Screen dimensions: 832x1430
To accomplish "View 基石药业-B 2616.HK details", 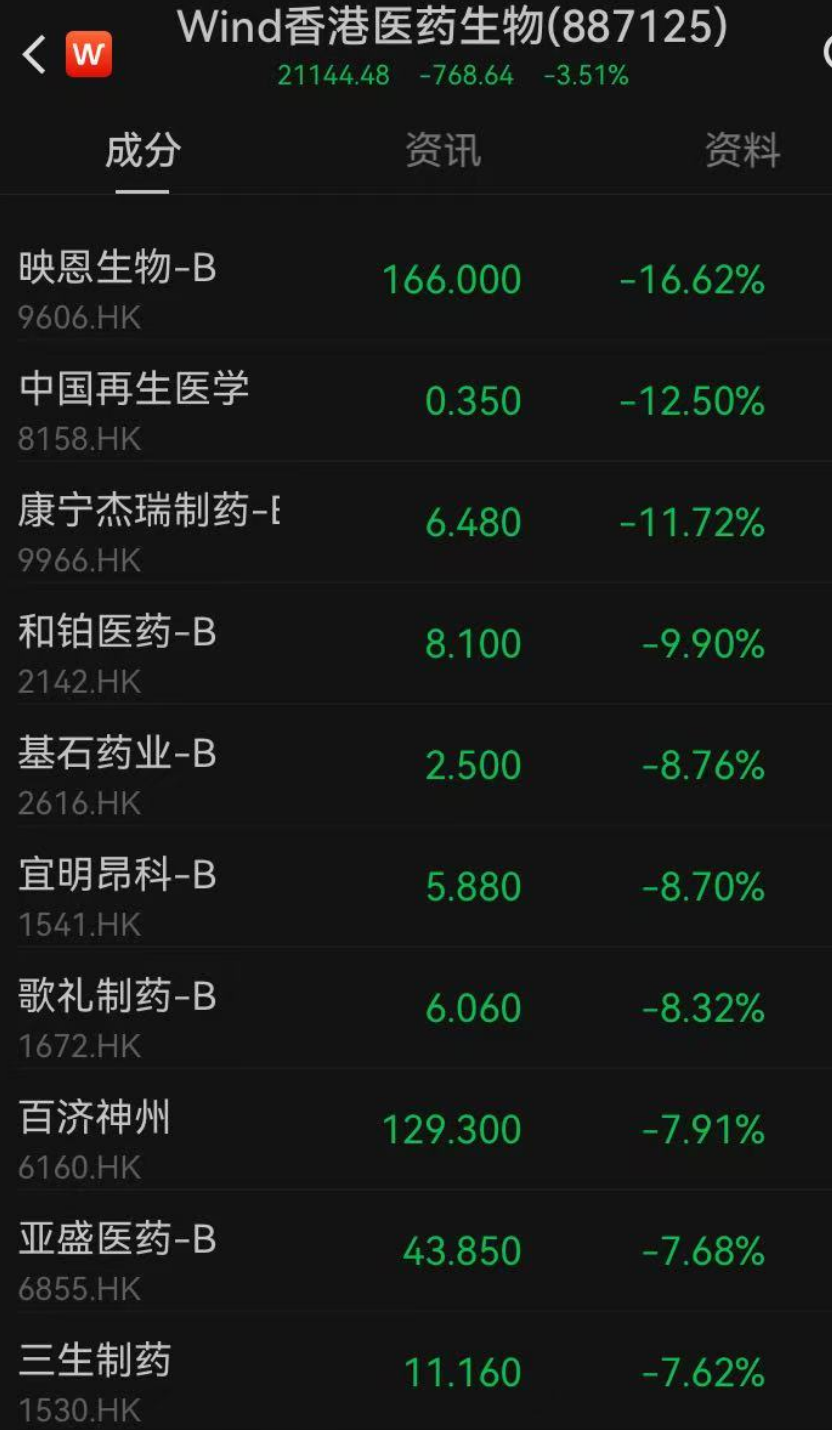I will (x=117, y=753).
